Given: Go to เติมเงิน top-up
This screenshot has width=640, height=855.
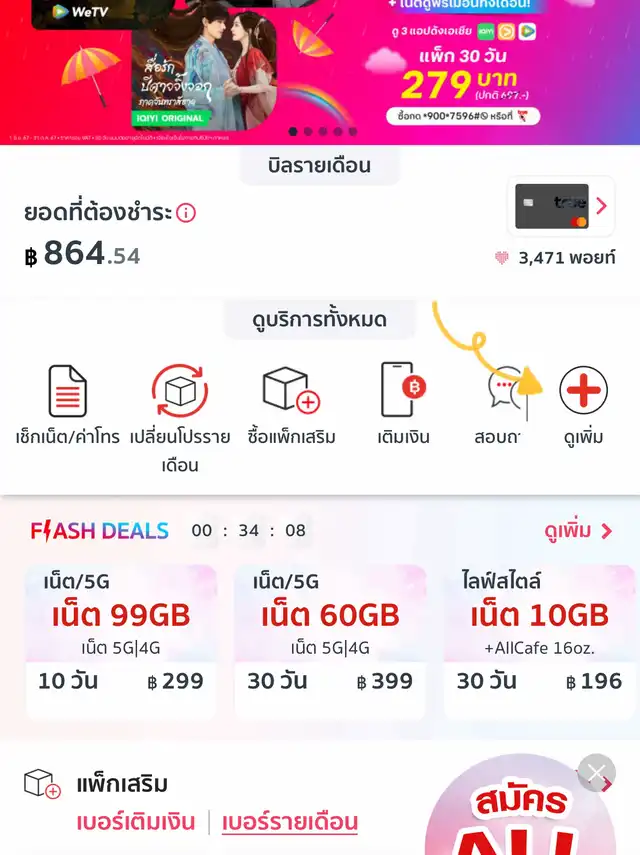Looking at the screenshot, I should [x=403, y=404].
